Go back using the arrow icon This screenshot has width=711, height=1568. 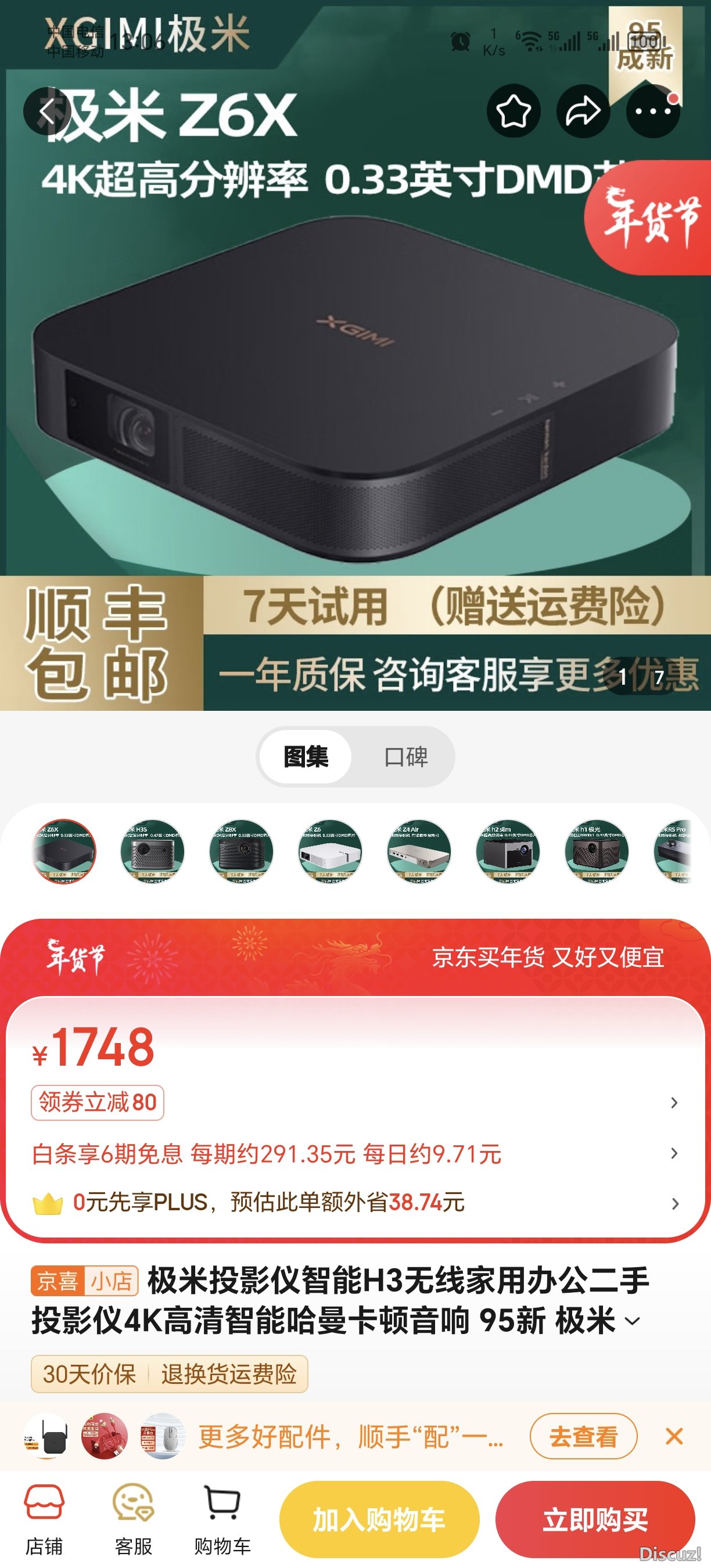48,112
